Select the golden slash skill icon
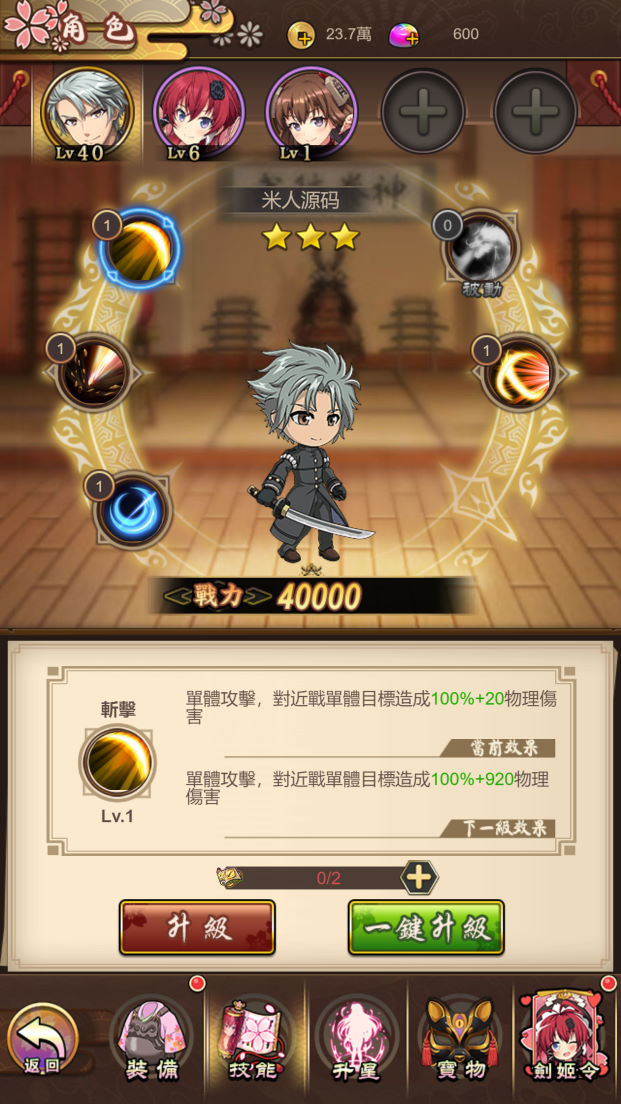 [139, 248]
